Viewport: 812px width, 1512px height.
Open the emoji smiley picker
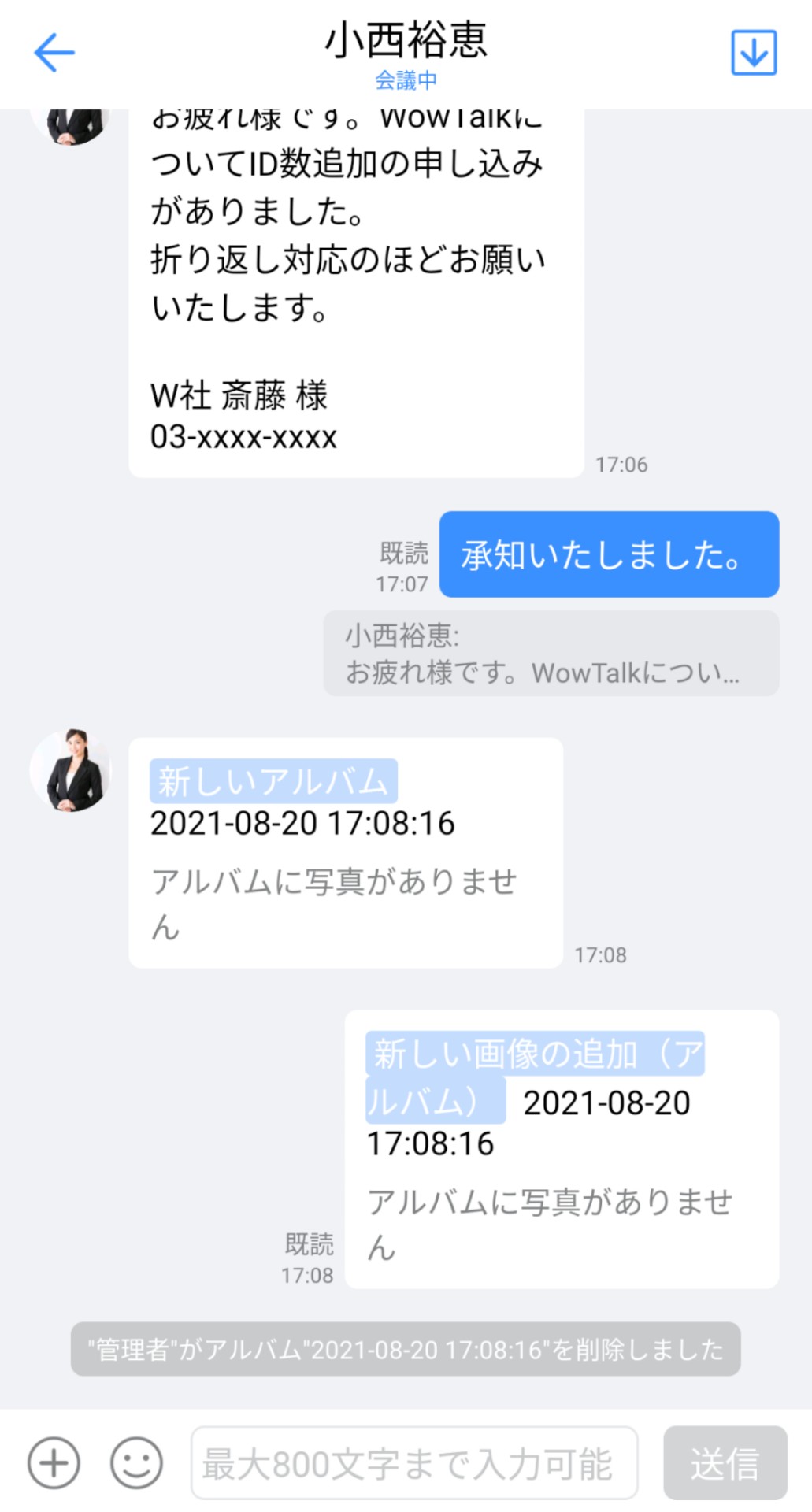click(136, 1463)
